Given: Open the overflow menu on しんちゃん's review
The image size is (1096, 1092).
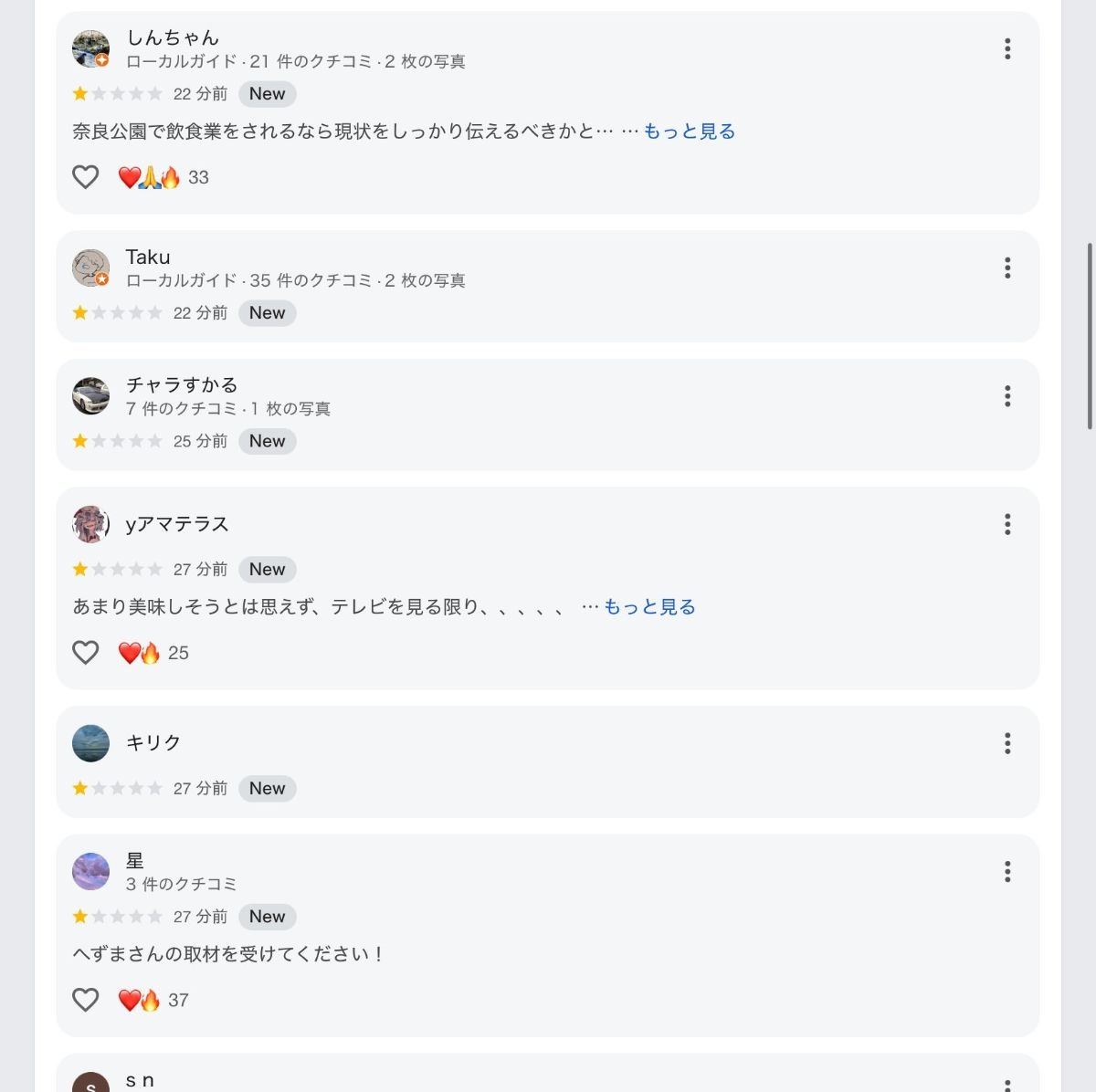Looking at the screenshot, I should (1007, 49).
